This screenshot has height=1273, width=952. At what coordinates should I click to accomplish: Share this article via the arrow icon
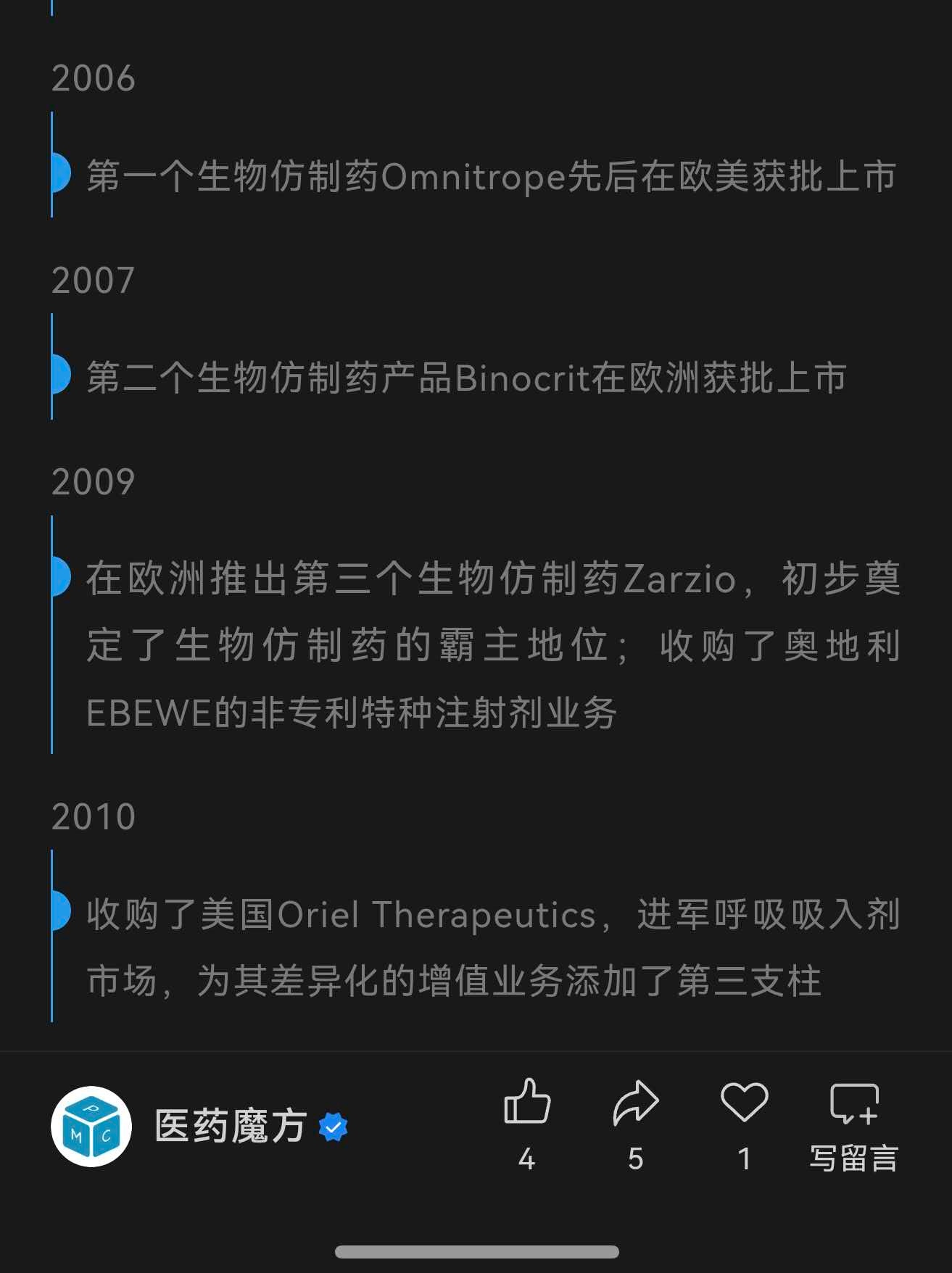[636, 1103]
